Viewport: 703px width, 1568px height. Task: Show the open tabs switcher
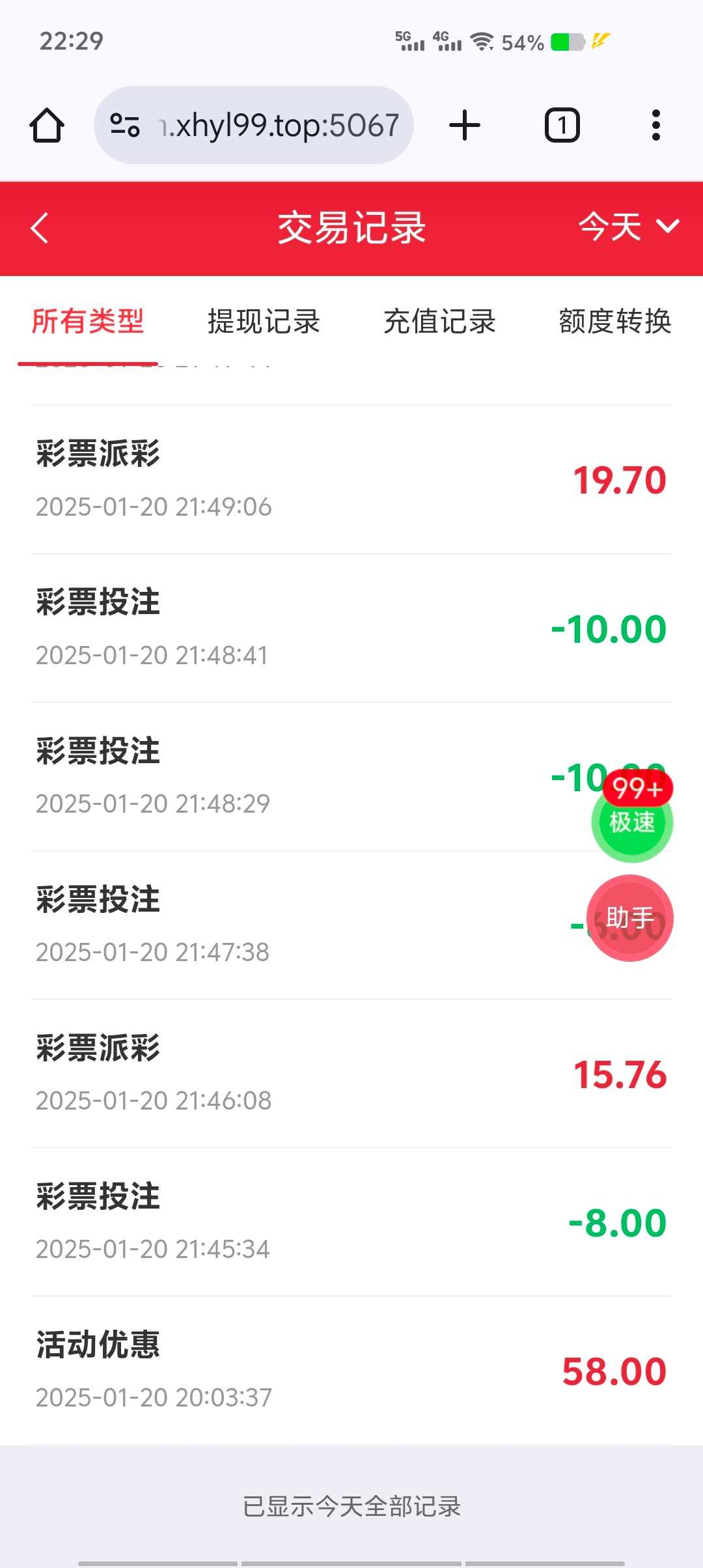tap(562, 125)
